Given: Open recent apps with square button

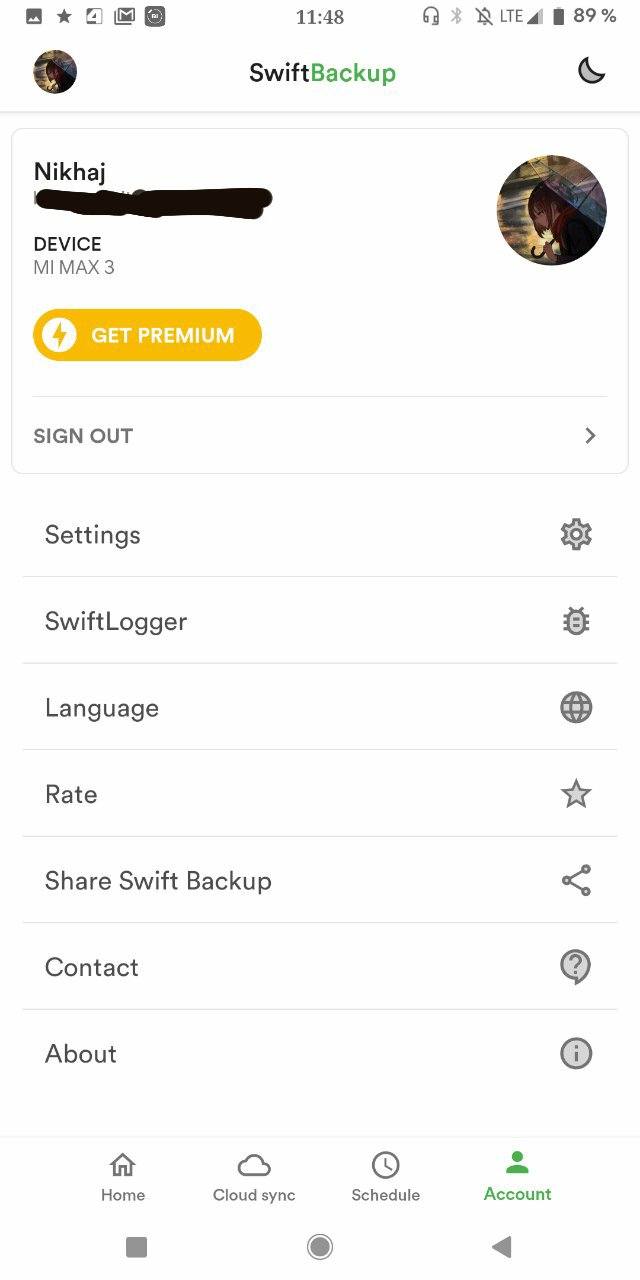Looking at the screenshot, I should click(137, 1246).
